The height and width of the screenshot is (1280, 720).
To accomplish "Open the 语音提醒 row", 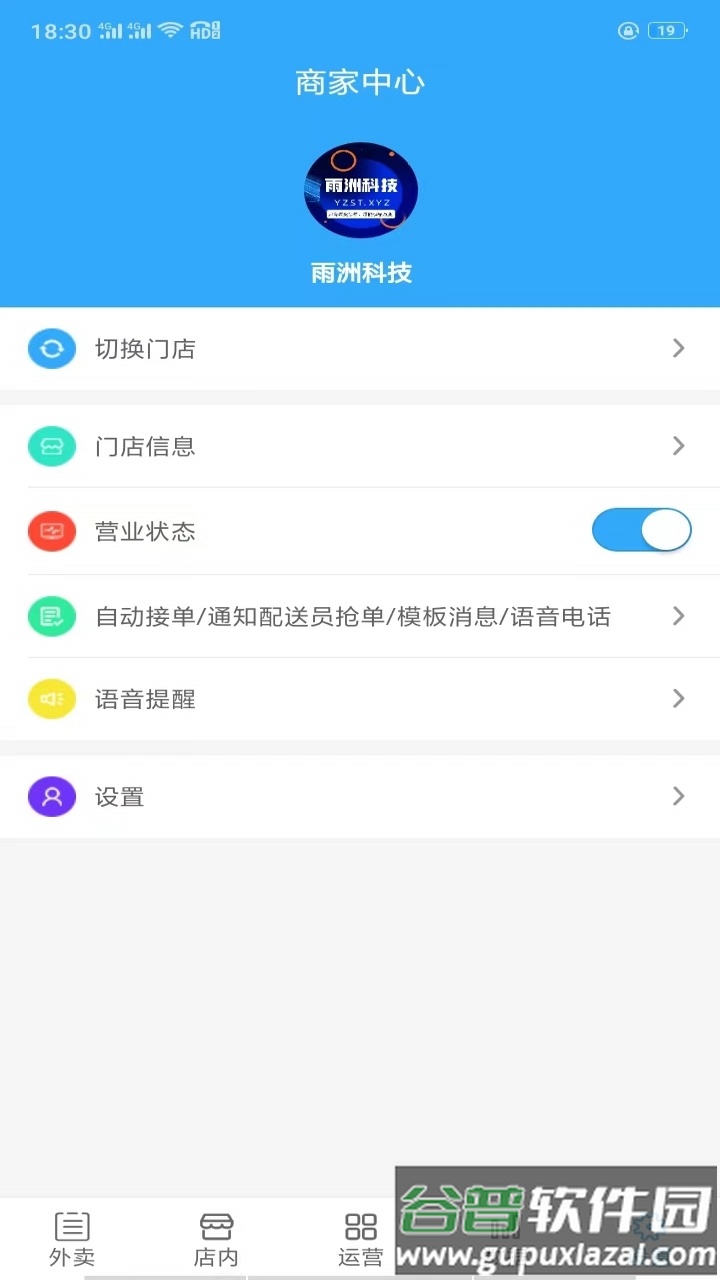I will [x=360, y=699].
